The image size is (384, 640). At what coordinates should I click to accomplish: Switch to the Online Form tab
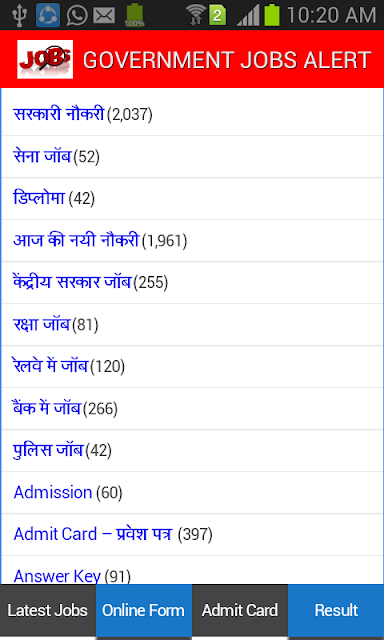tap(144, 611)
